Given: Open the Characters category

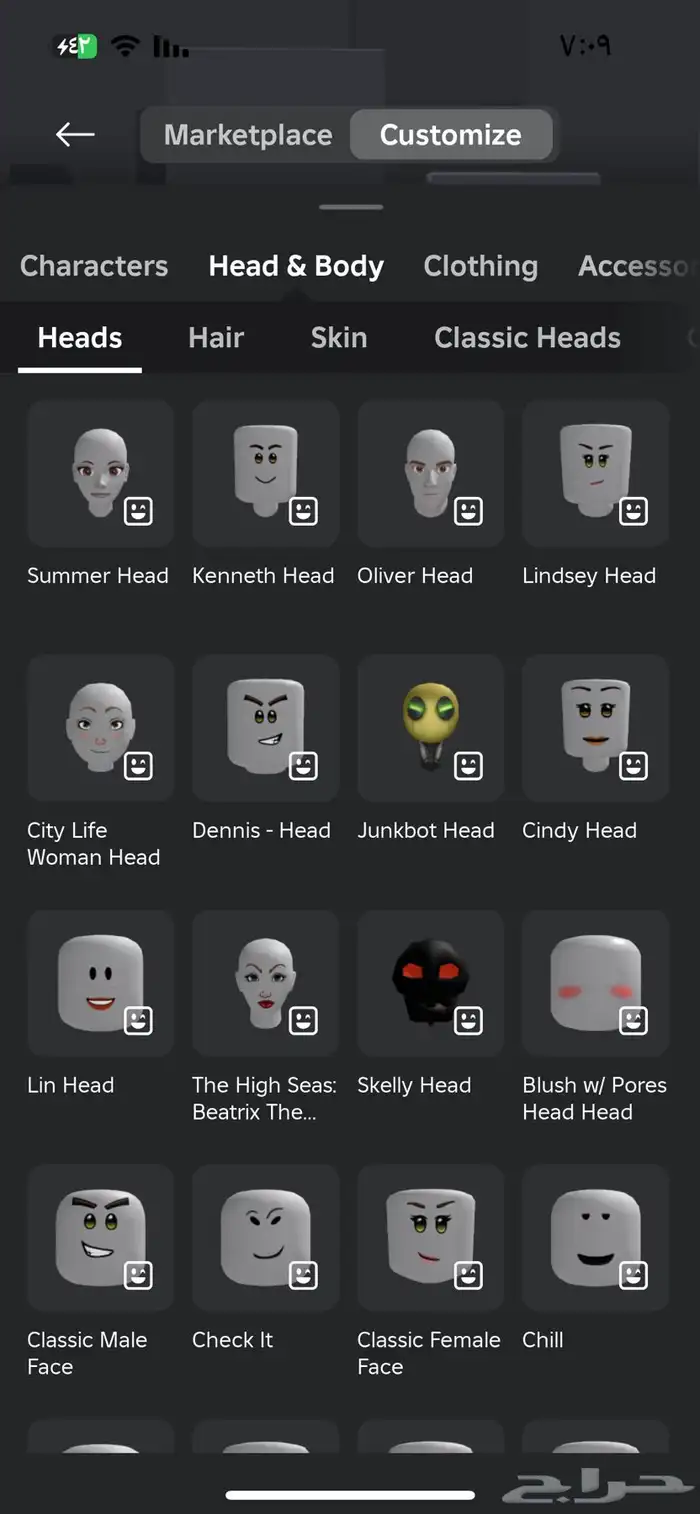Looking at the screenshot, I should [94, 266].
